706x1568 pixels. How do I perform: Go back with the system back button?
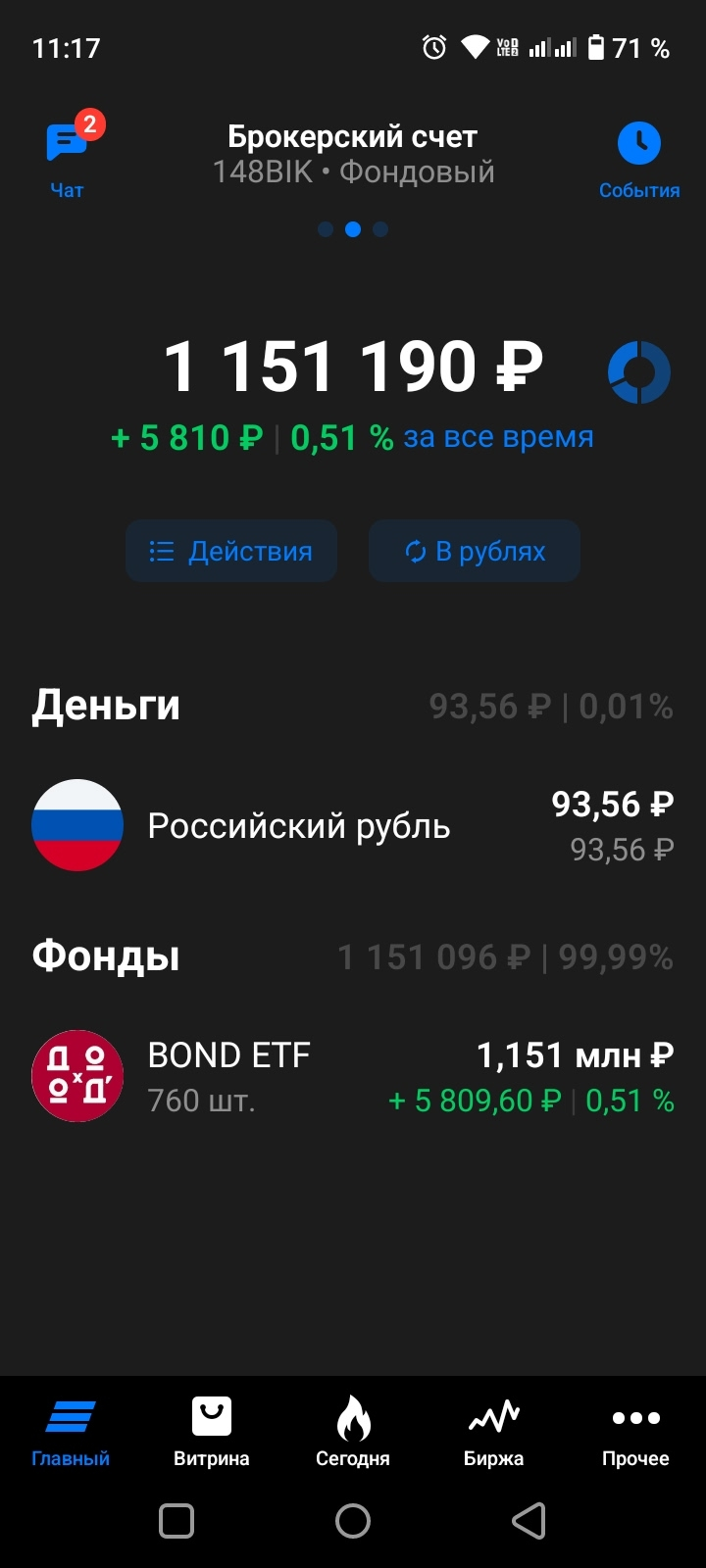[529, 1521]
